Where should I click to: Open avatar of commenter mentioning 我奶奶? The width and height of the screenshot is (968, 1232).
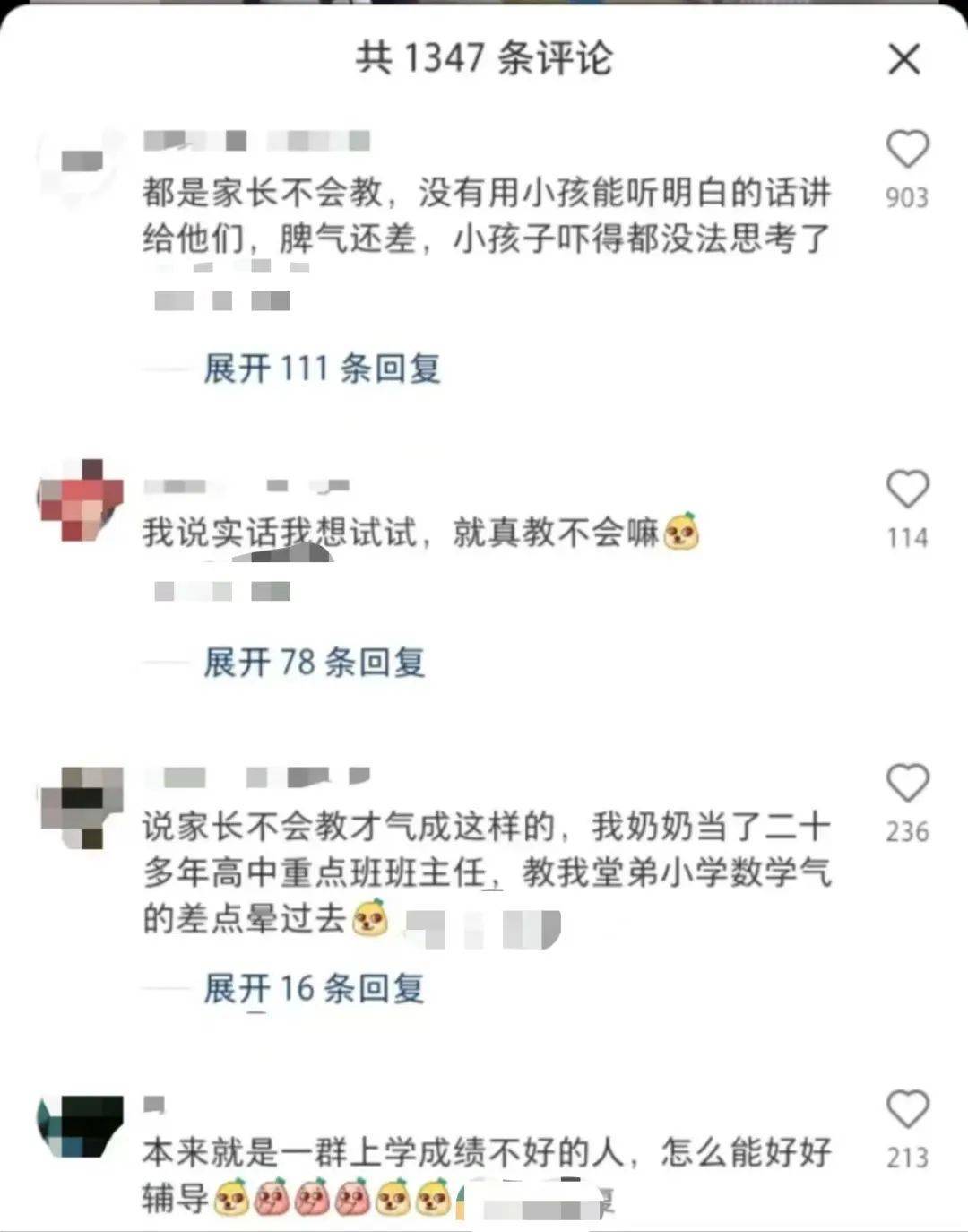pyautogui.click(x=80, y=807)
